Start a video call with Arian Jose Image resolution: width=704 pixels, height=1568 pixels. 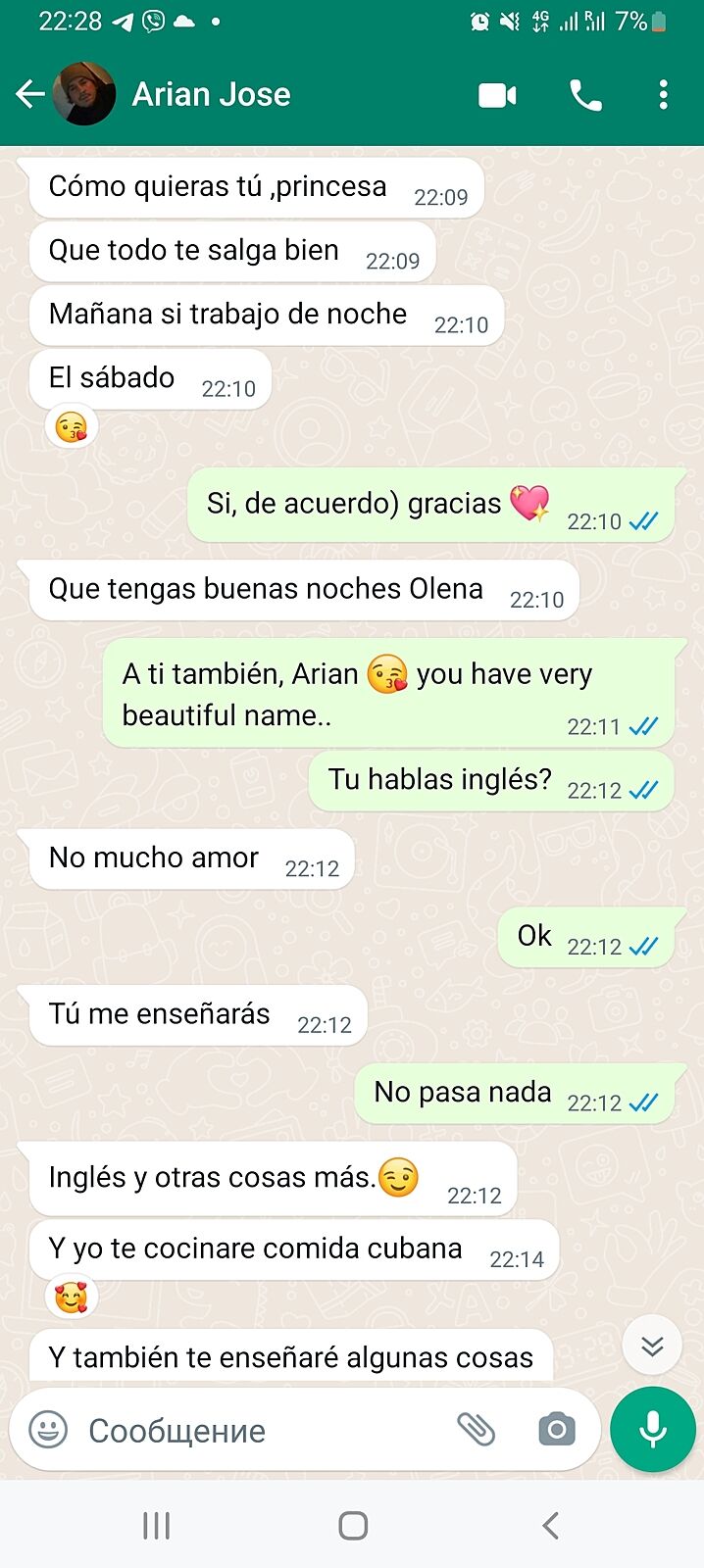click(x=497, y=95)
